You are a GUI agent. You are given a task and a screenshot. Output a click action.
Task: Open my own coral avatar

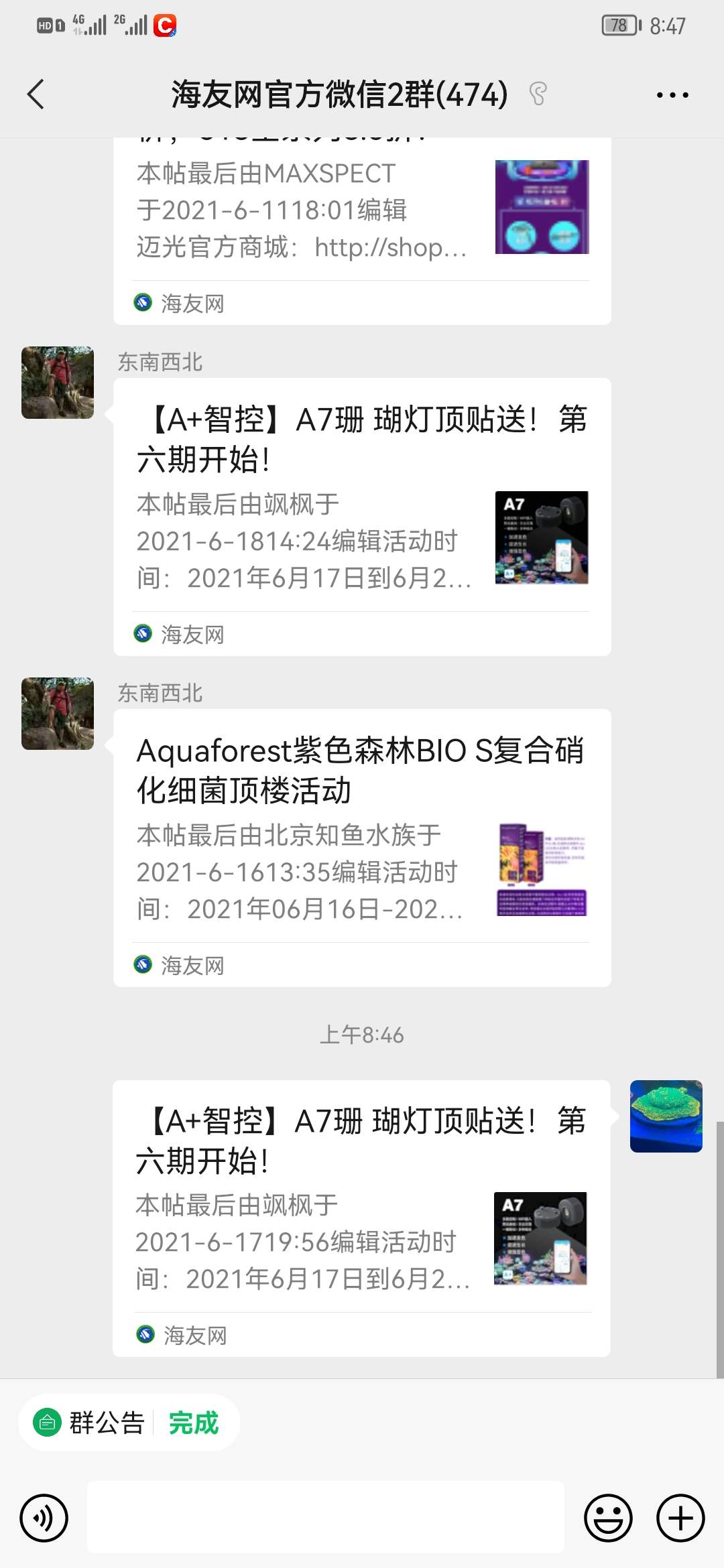tap(666, 1116)
